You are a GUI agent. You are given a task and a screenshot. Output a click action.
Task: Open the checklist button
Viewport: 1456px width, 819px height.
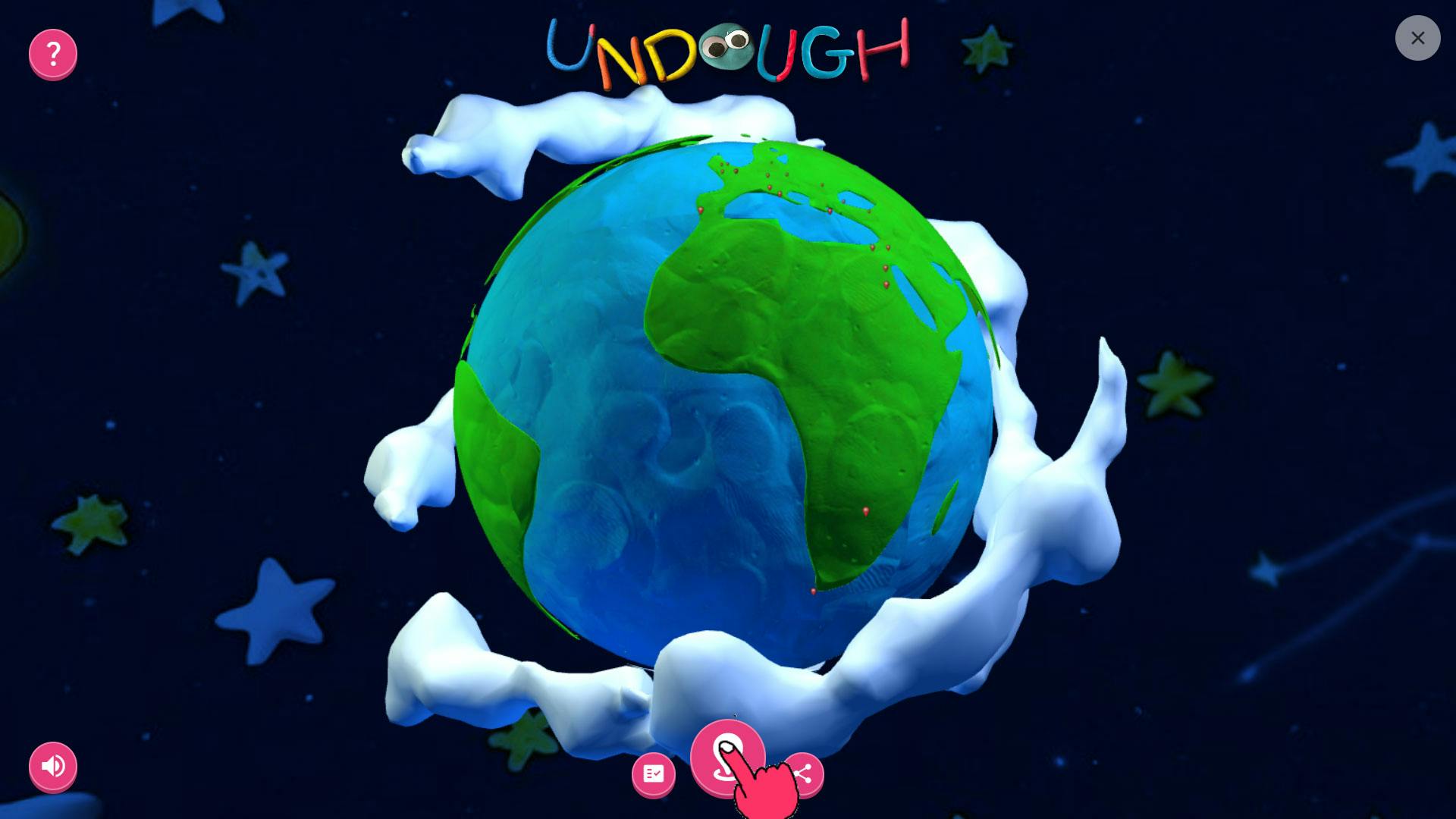click(x=653, y=774)
